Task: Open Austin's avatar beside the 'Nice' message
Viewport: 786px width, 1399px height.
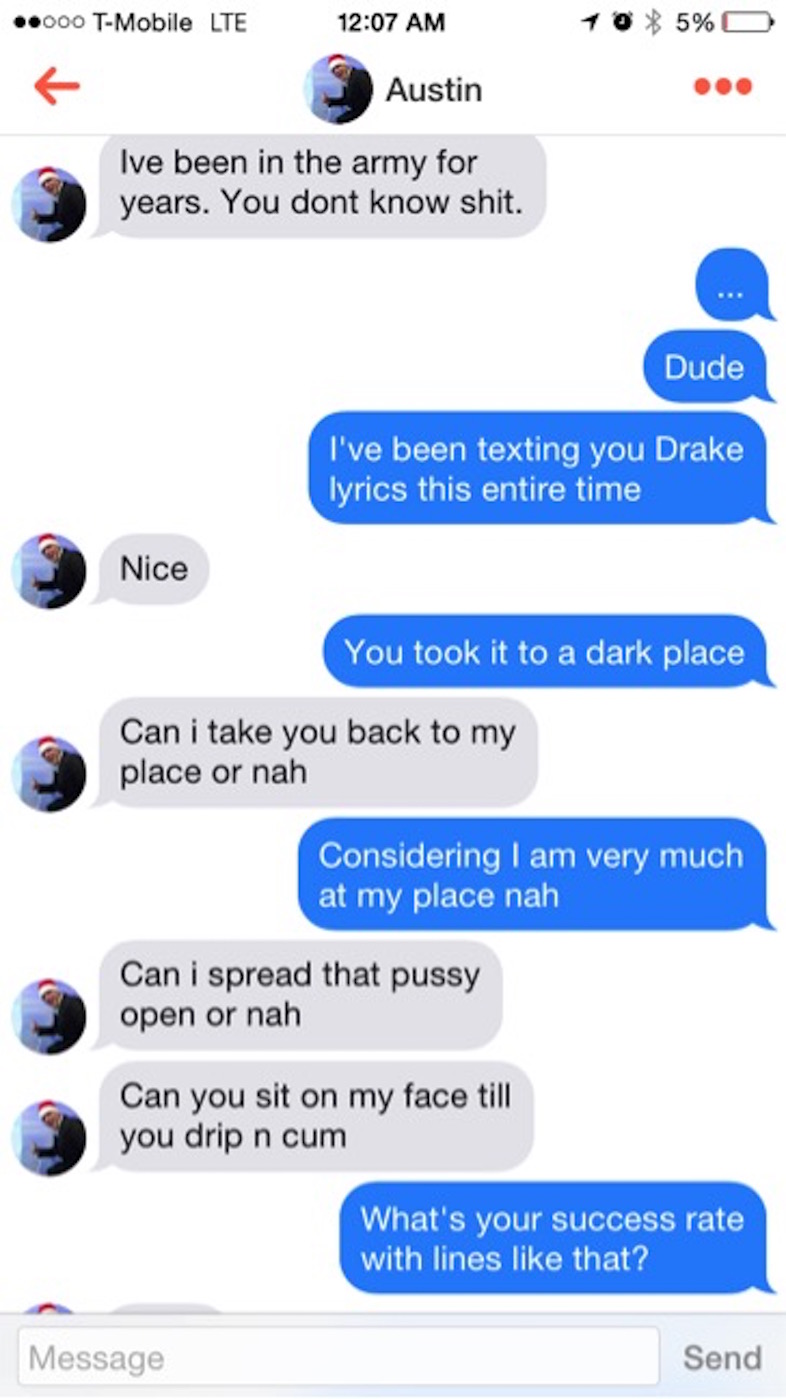Action: [48, 571]
